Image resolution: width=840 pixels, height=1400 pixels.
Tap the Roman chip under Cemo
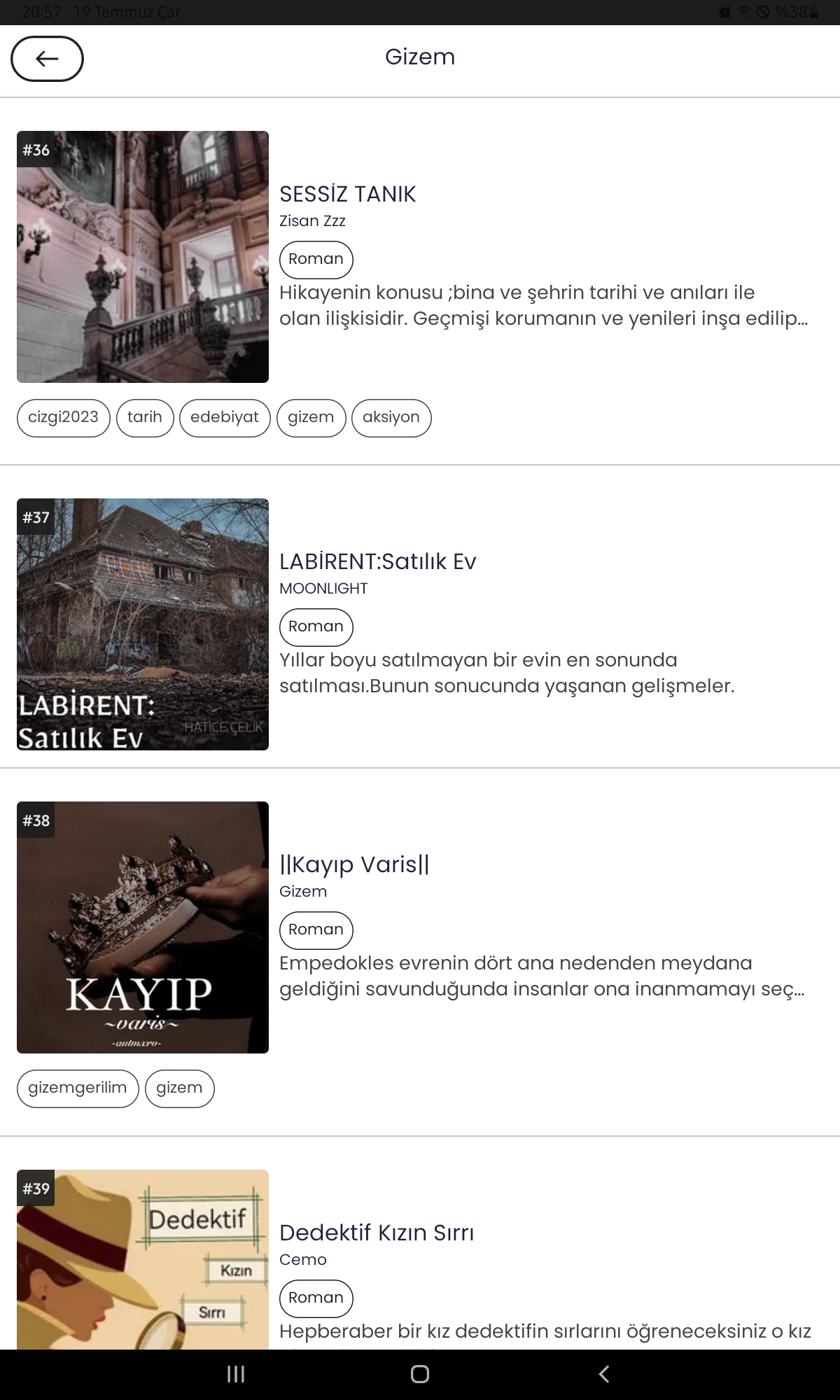click(316, 1298)
